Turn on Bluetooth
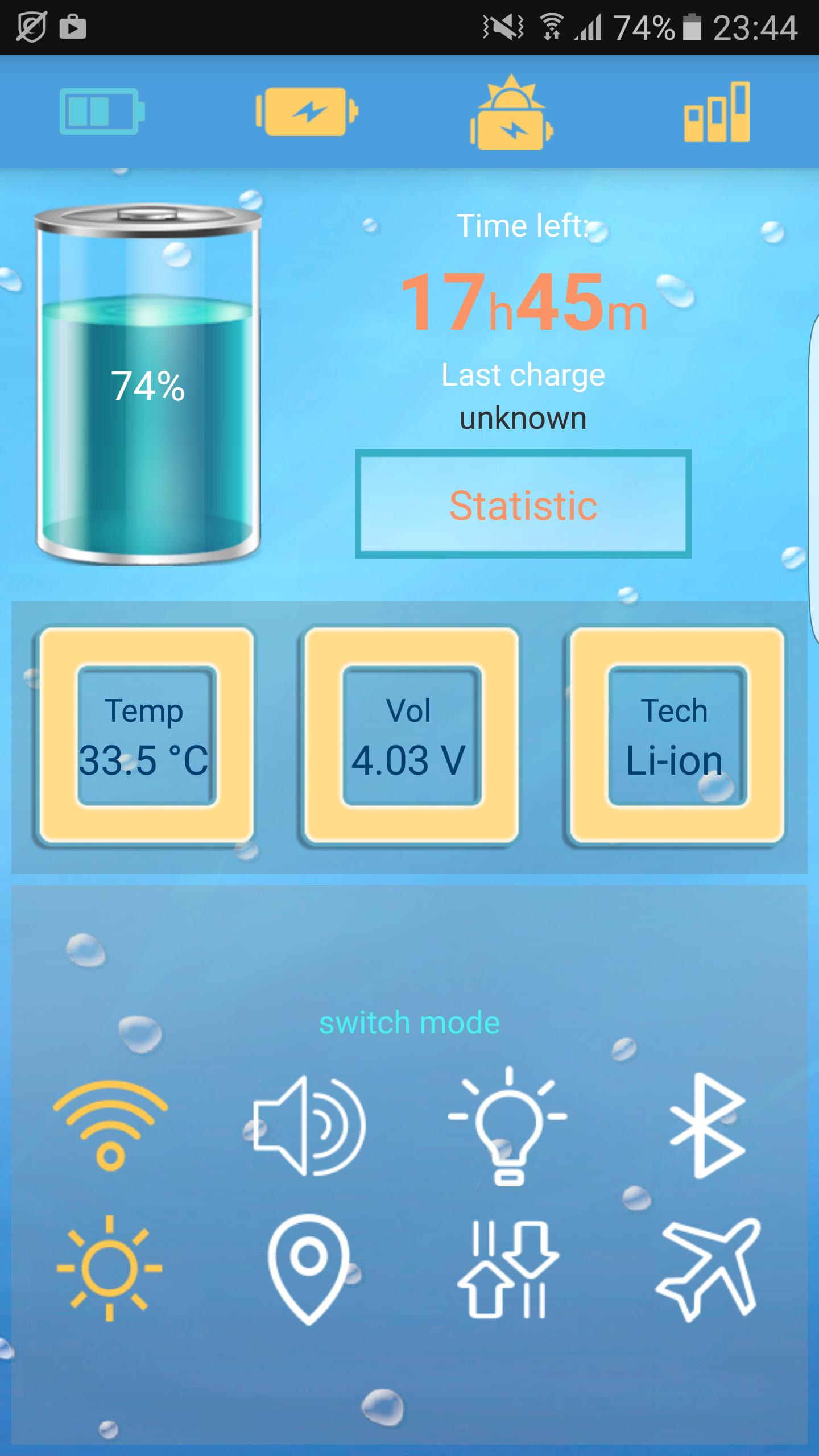 [707, 1125]
